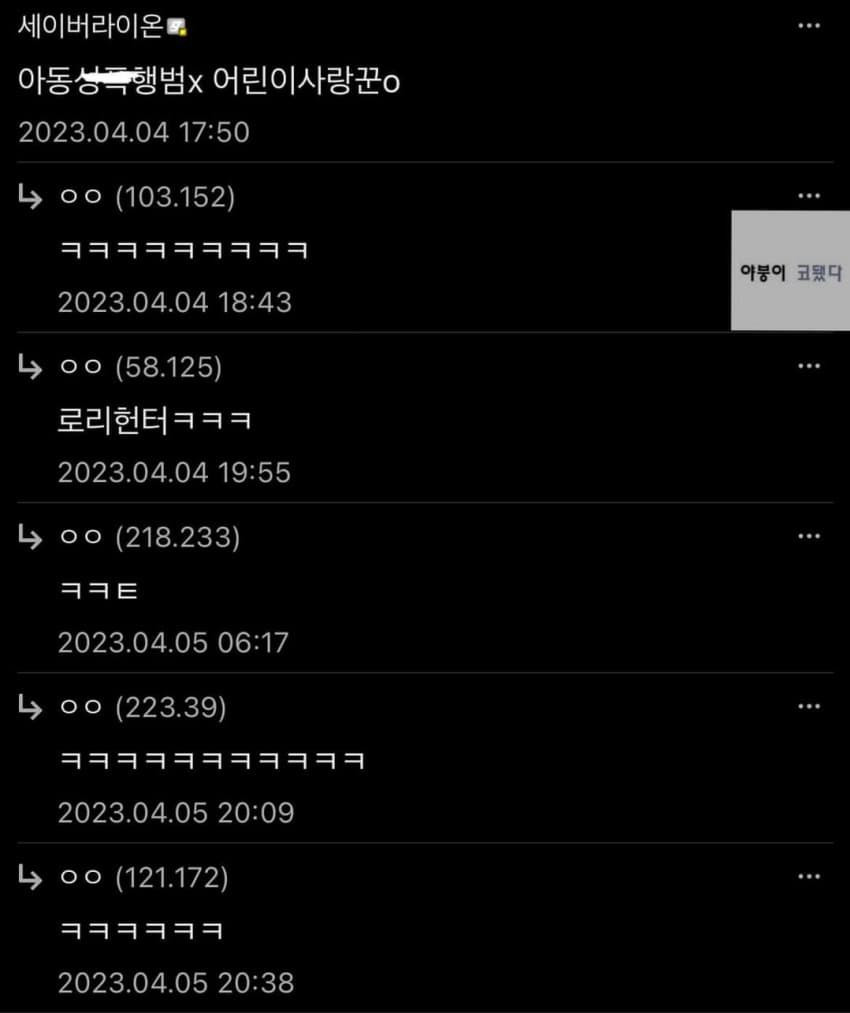Open overflow menu for reply from 58.125
The height and width of the screenshot is (1013, 850).
point(809,366)
